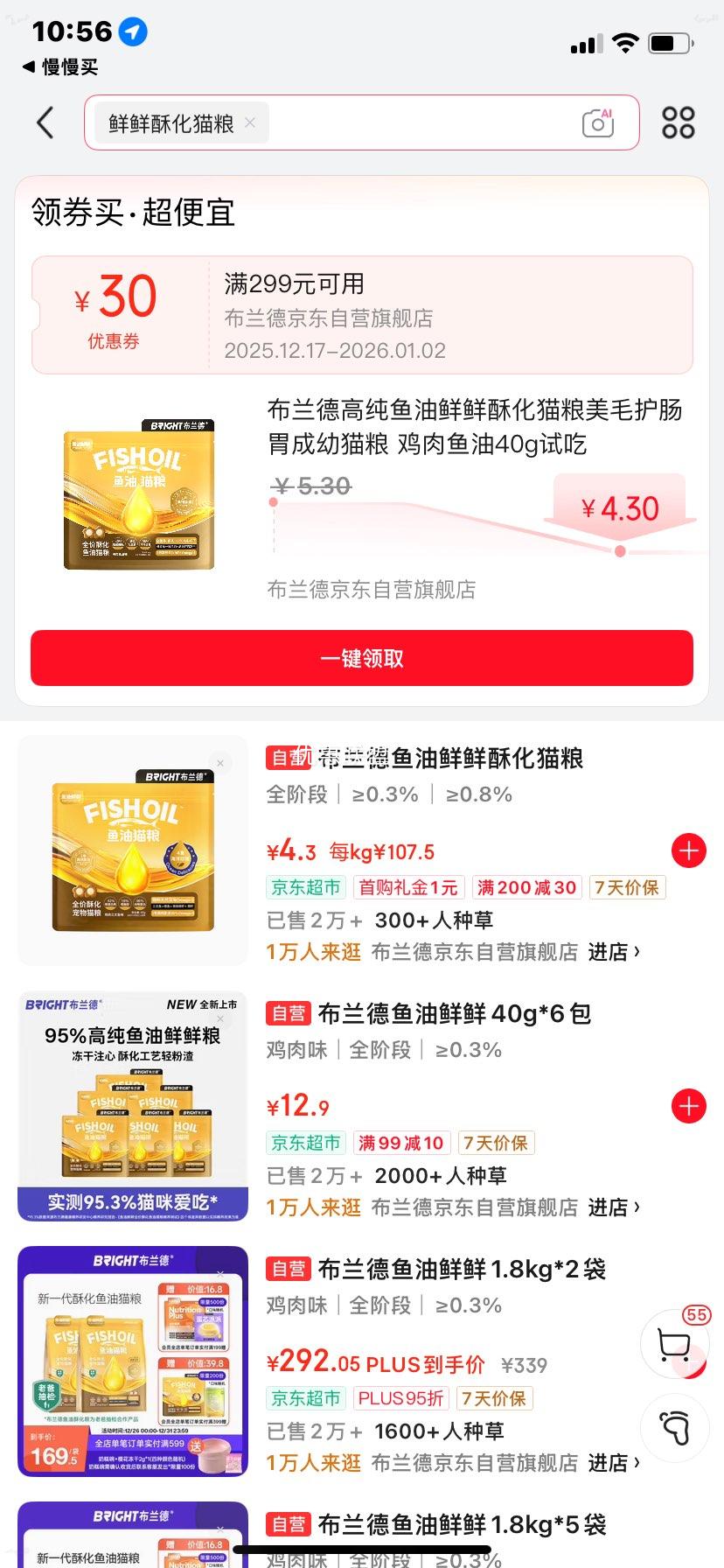Clear search keyword using the × icon
This screenshot has height=1568, width=724.
click(249, 123)
